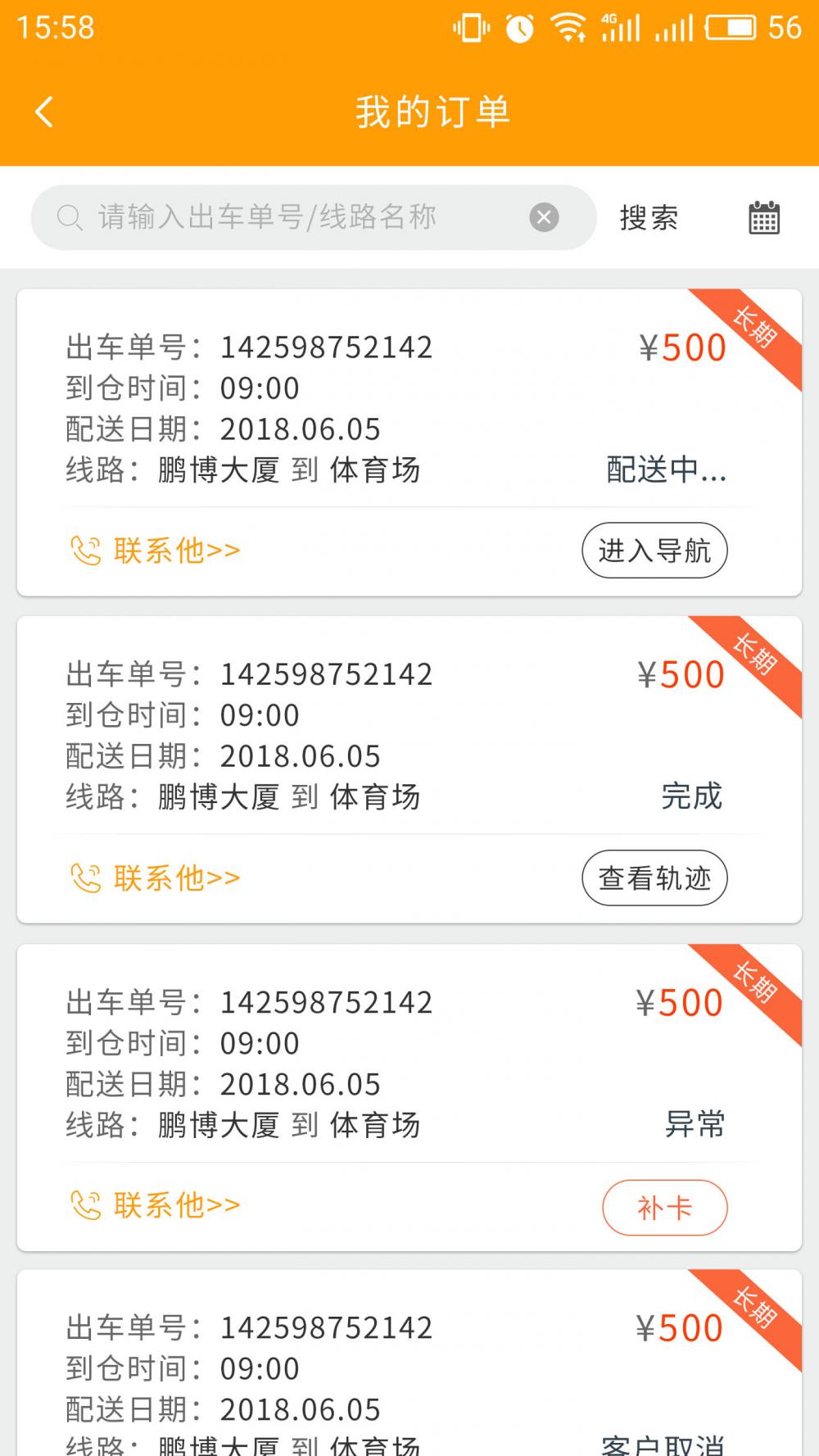Go back from 我的订单
This screenshot has height=1456, width=819.
[44, 111]
